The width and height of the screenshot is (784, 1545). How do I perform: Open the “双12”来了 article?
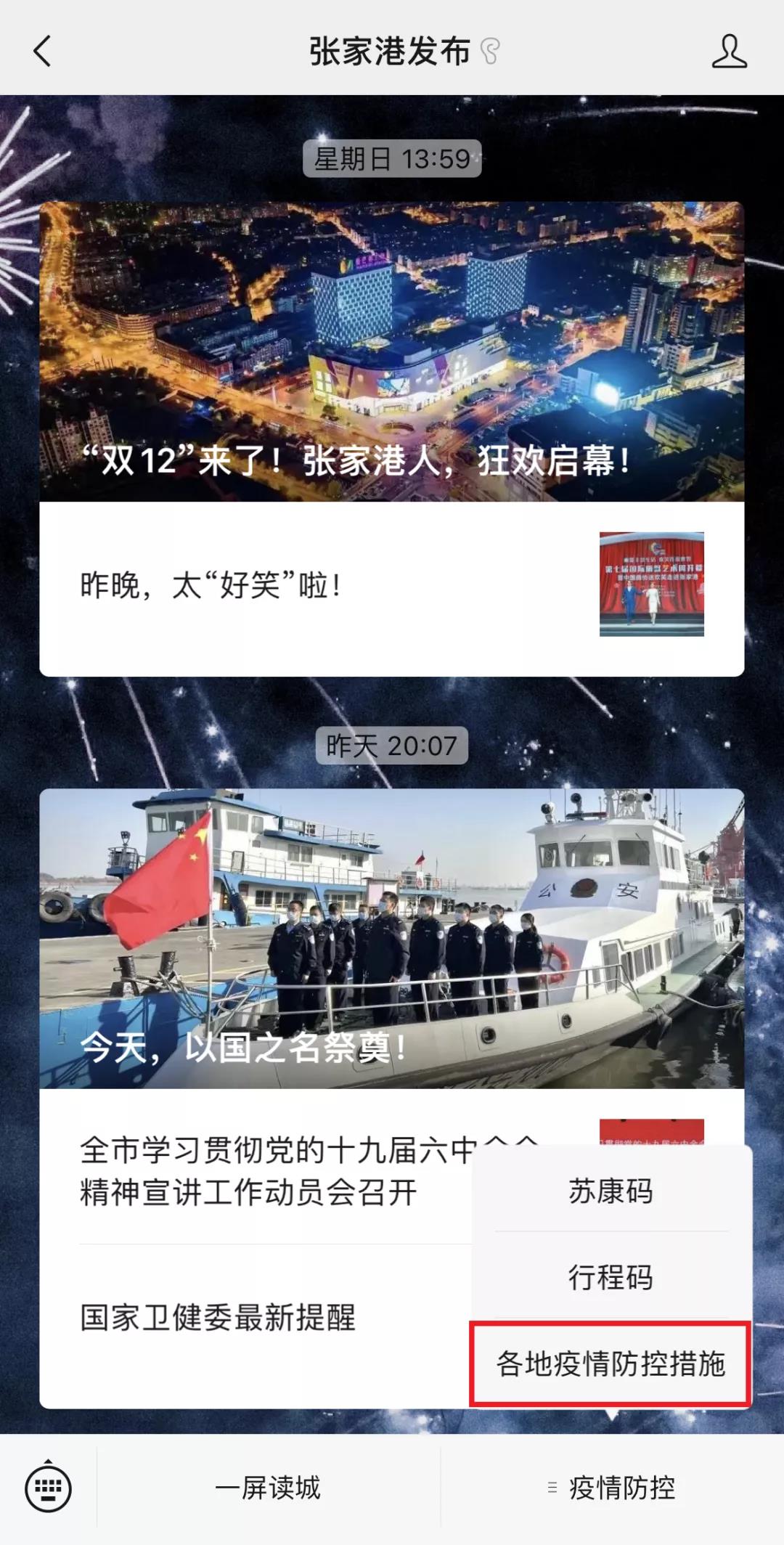tap(392, 352)
